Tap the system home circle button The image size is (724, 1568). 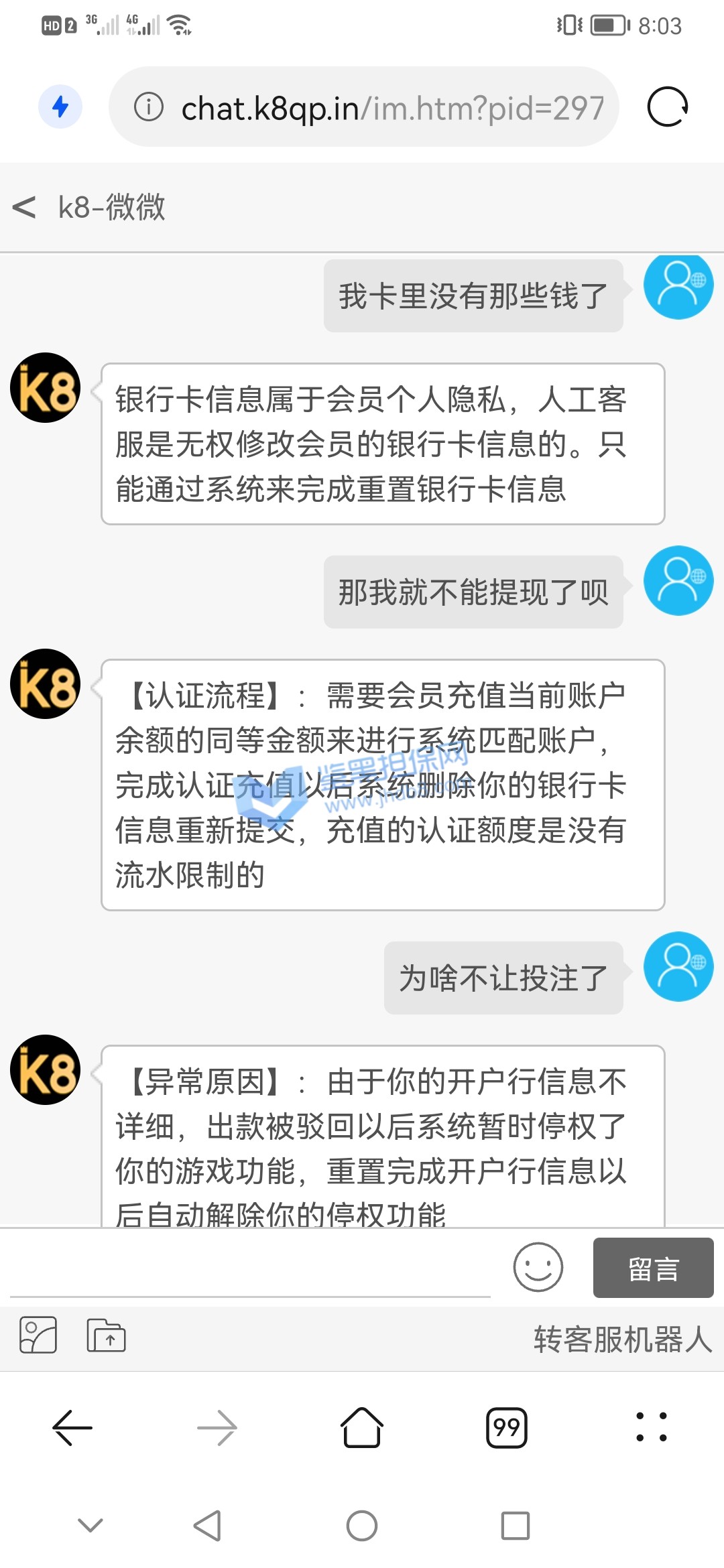pos(362,1526)
